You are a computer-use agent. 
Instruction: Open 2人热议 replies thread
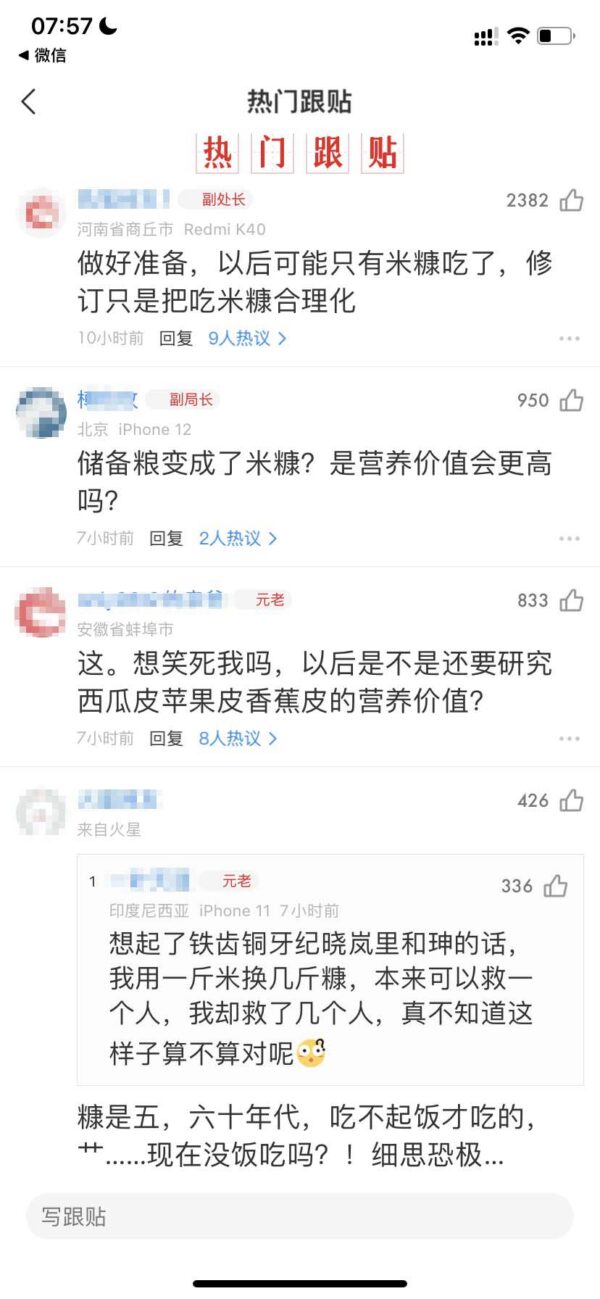[238, 538]
